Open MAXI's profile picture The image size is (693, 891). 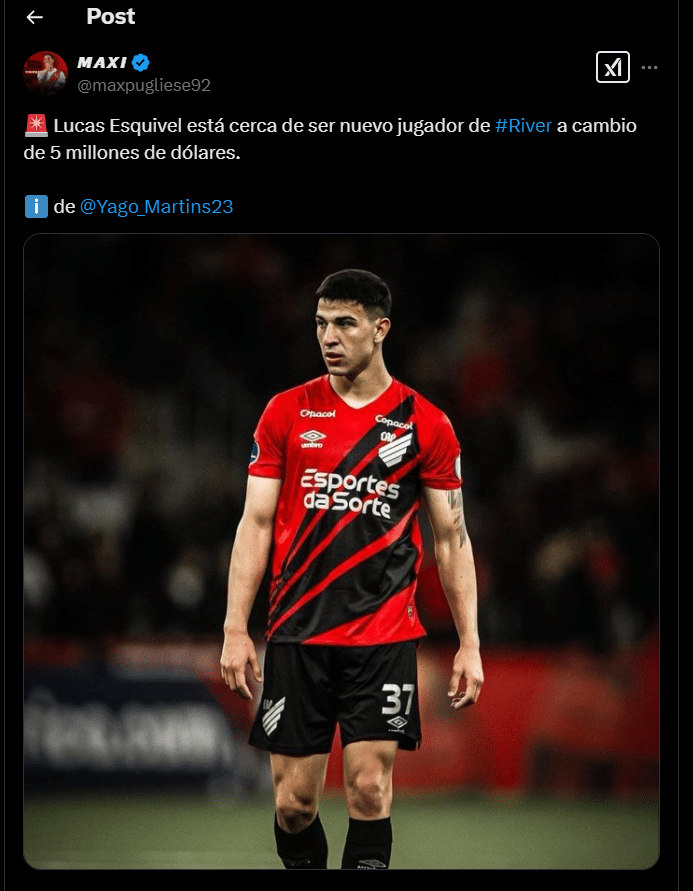pos(45,73)
